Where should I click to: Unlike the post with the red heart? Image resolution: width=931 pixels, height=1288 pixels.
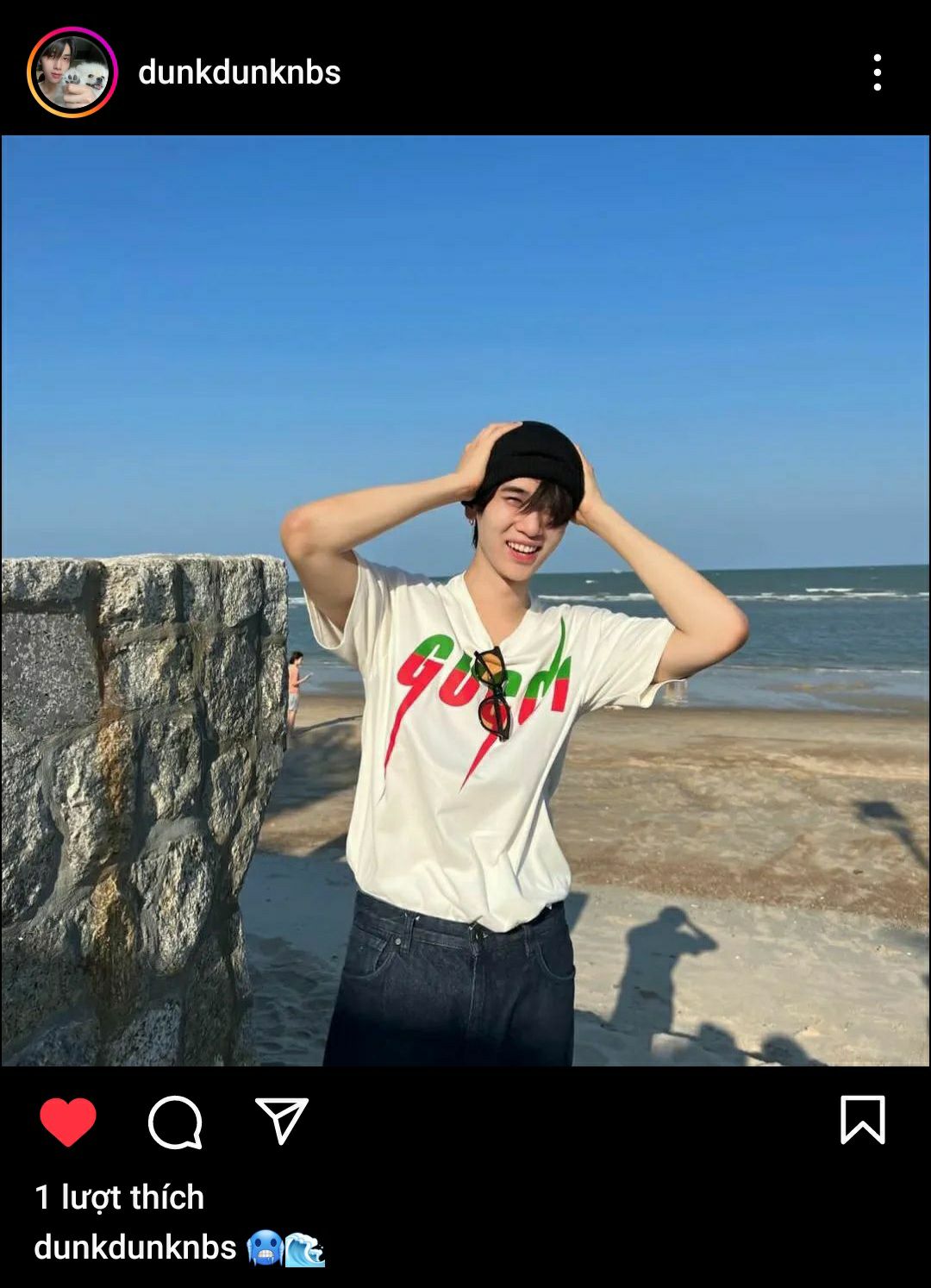pyautogui.click(x=68, y=1122)
